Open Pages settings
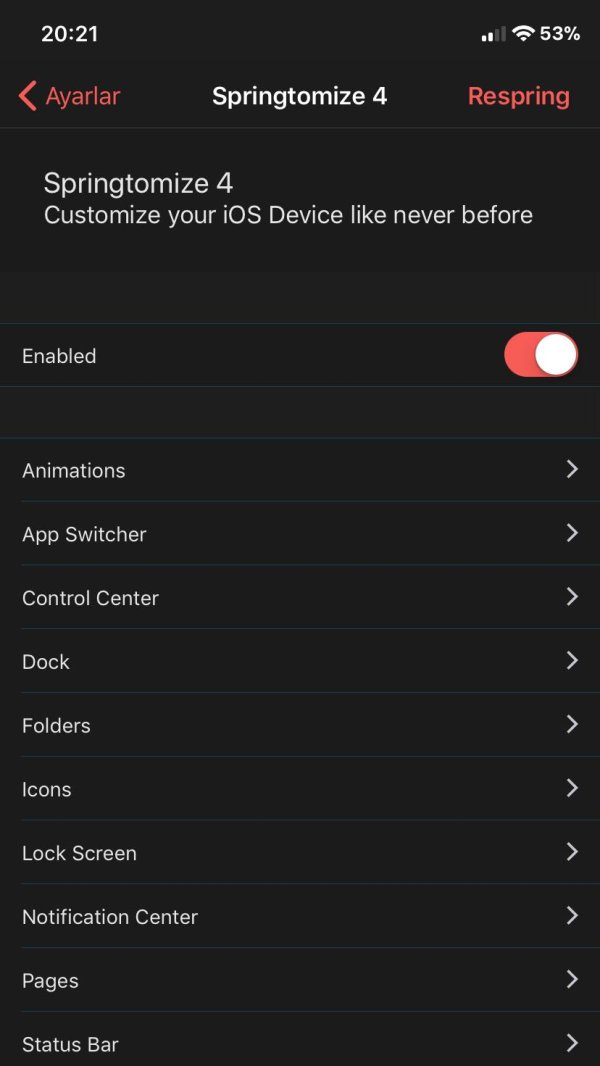The width and height of the screenshot is (600, 1066). (x=300, y=981)
